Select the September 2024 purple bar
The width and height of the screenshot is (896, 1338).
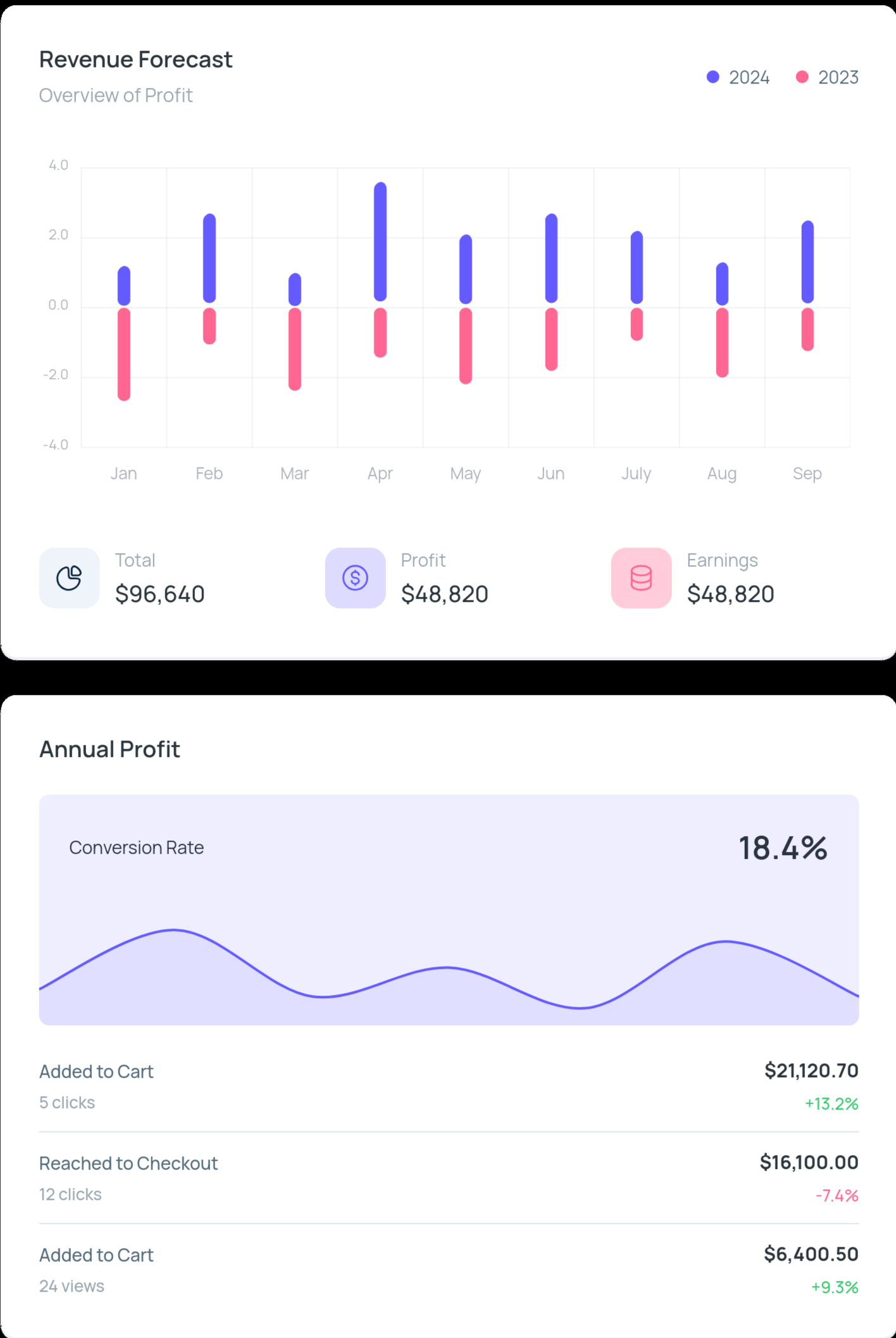(x=807, y=259)
